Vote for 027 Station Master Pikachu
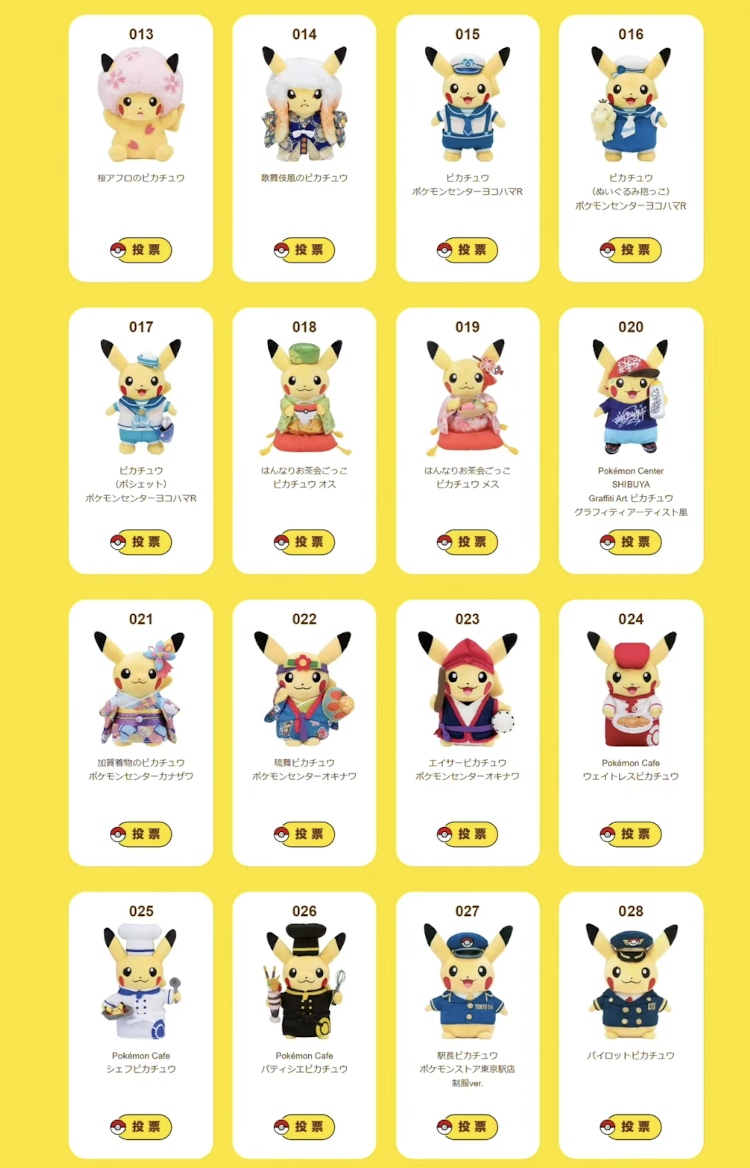Viewport: 750px width, 1168px height. (x=468, y=1127)
